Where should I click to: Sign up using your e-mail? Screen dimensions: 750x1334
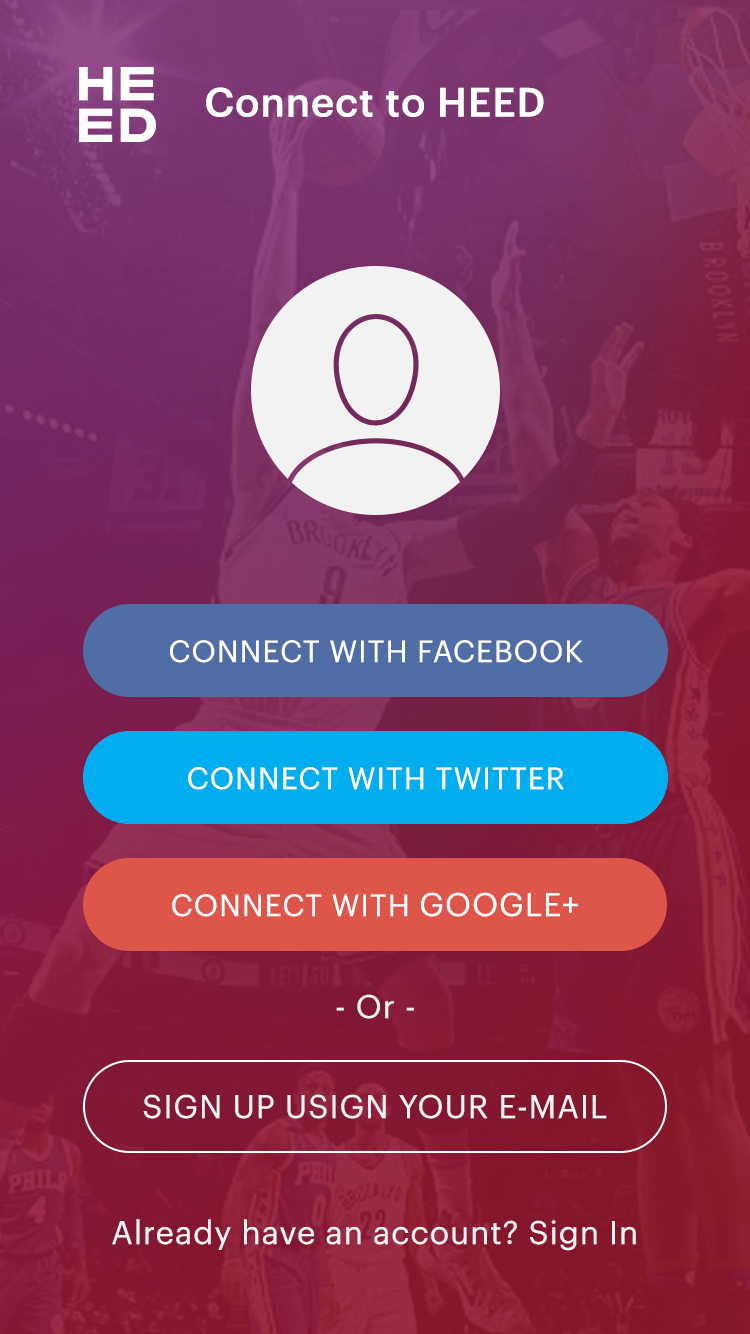(375, 1106)
